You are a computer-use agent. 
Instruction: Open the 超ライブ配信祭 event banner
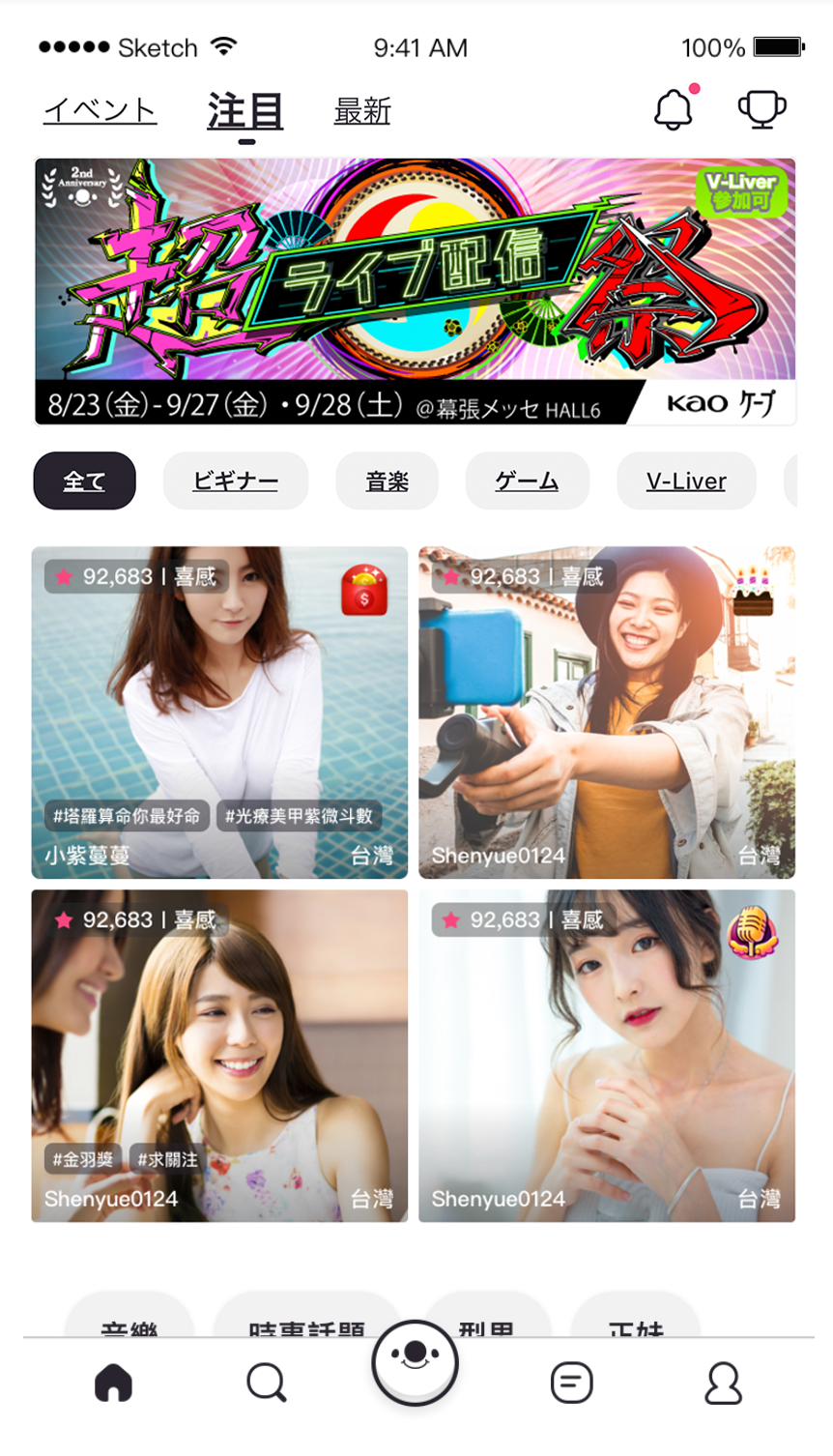coord(416,292)
